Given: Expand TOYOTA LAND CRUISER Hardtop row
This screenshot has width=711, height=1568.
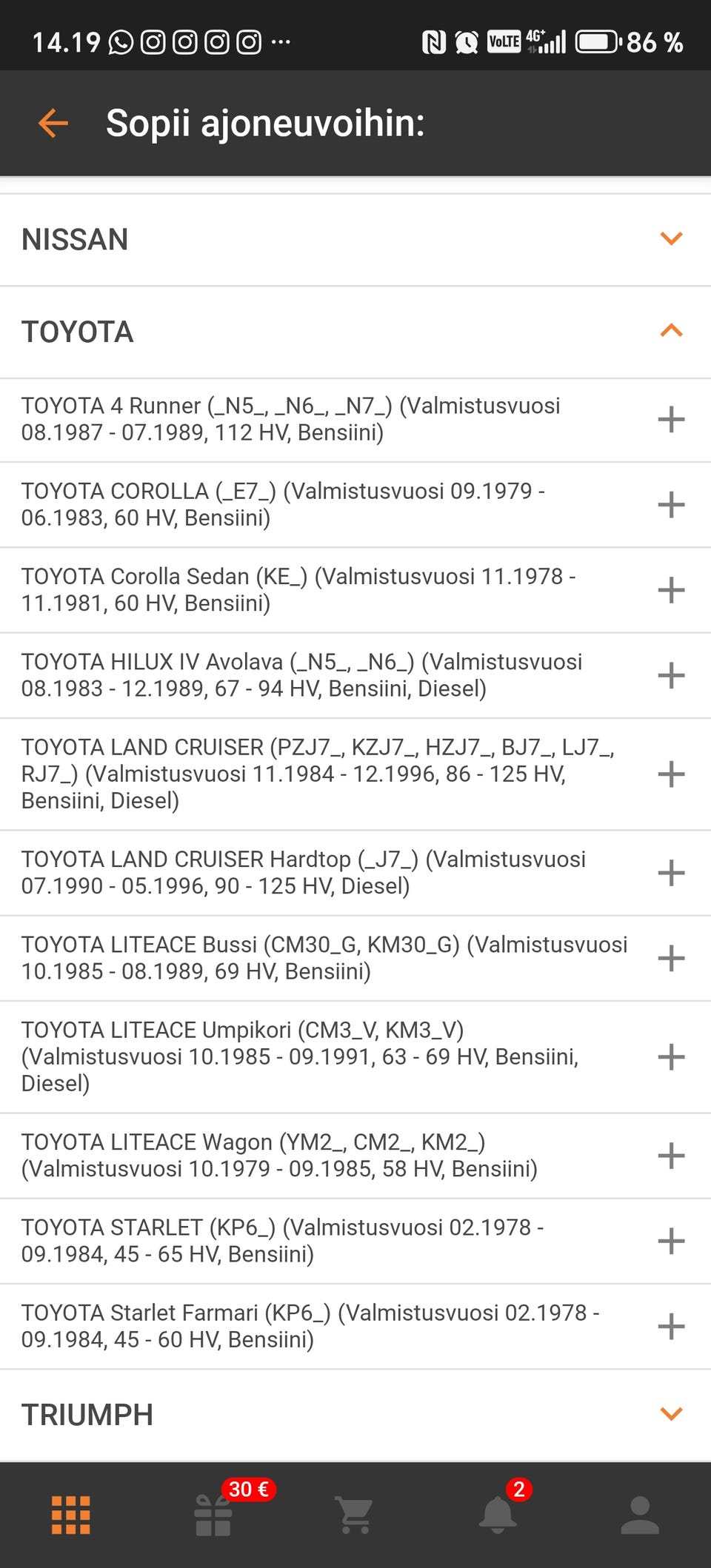Looking at the screenshot, I should (x=670, y=873).
